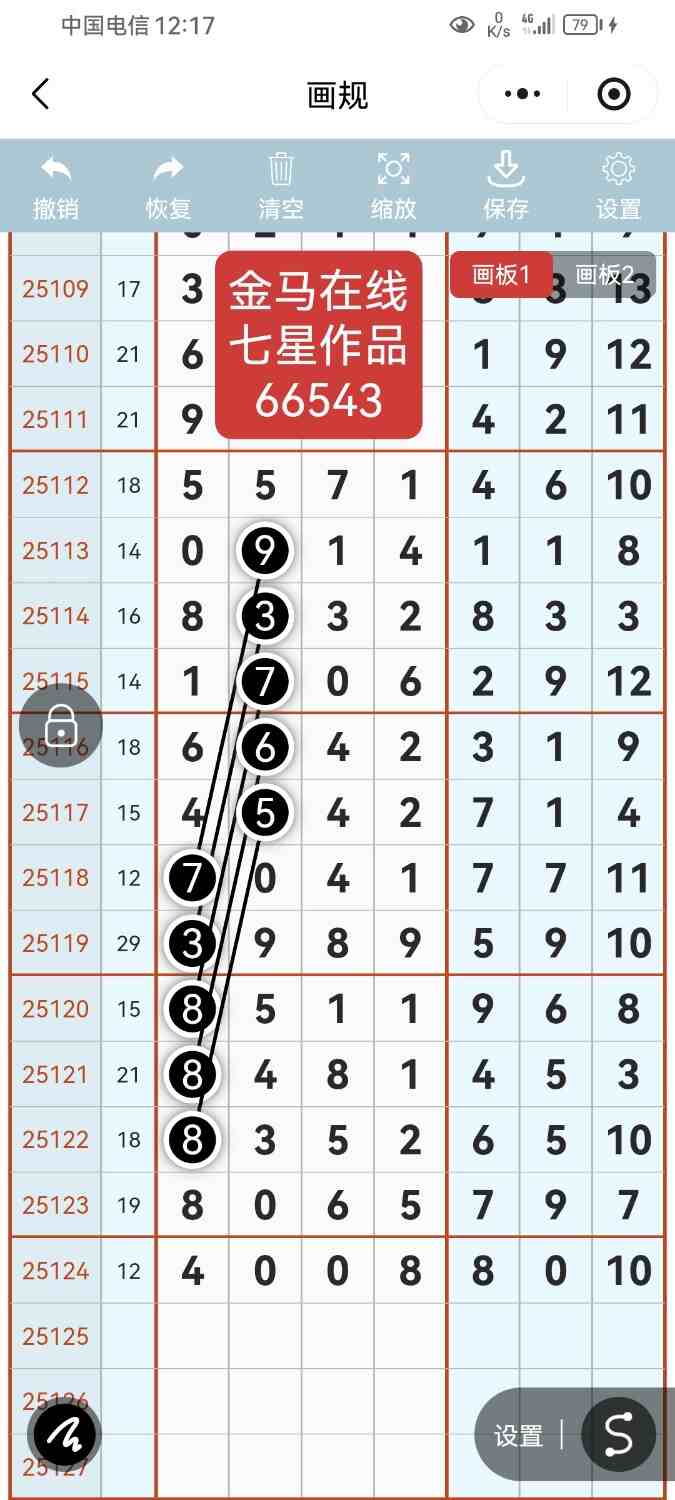Clear the canvas with 清空

point(281,187)
